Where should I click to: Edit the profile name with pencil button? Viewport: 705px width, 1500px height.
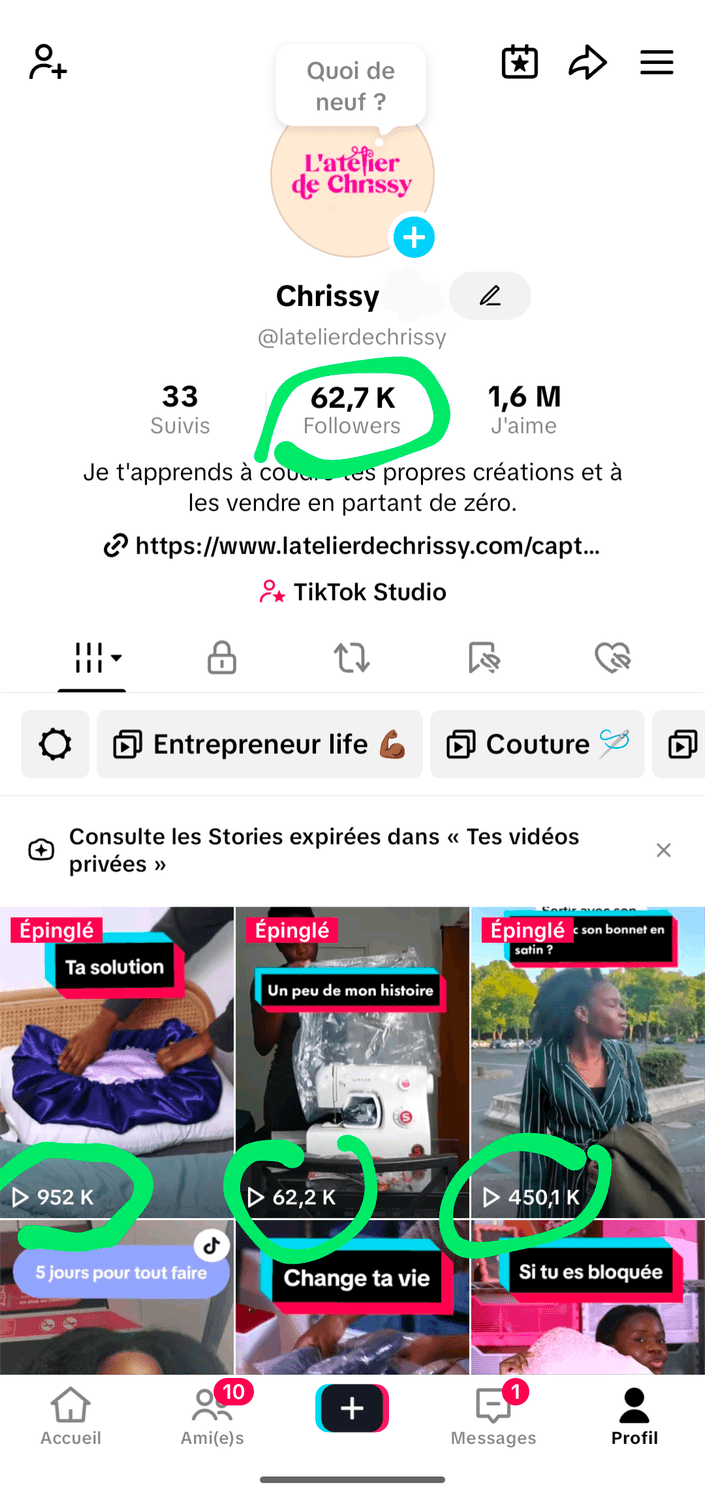click(x=490, y=296)
